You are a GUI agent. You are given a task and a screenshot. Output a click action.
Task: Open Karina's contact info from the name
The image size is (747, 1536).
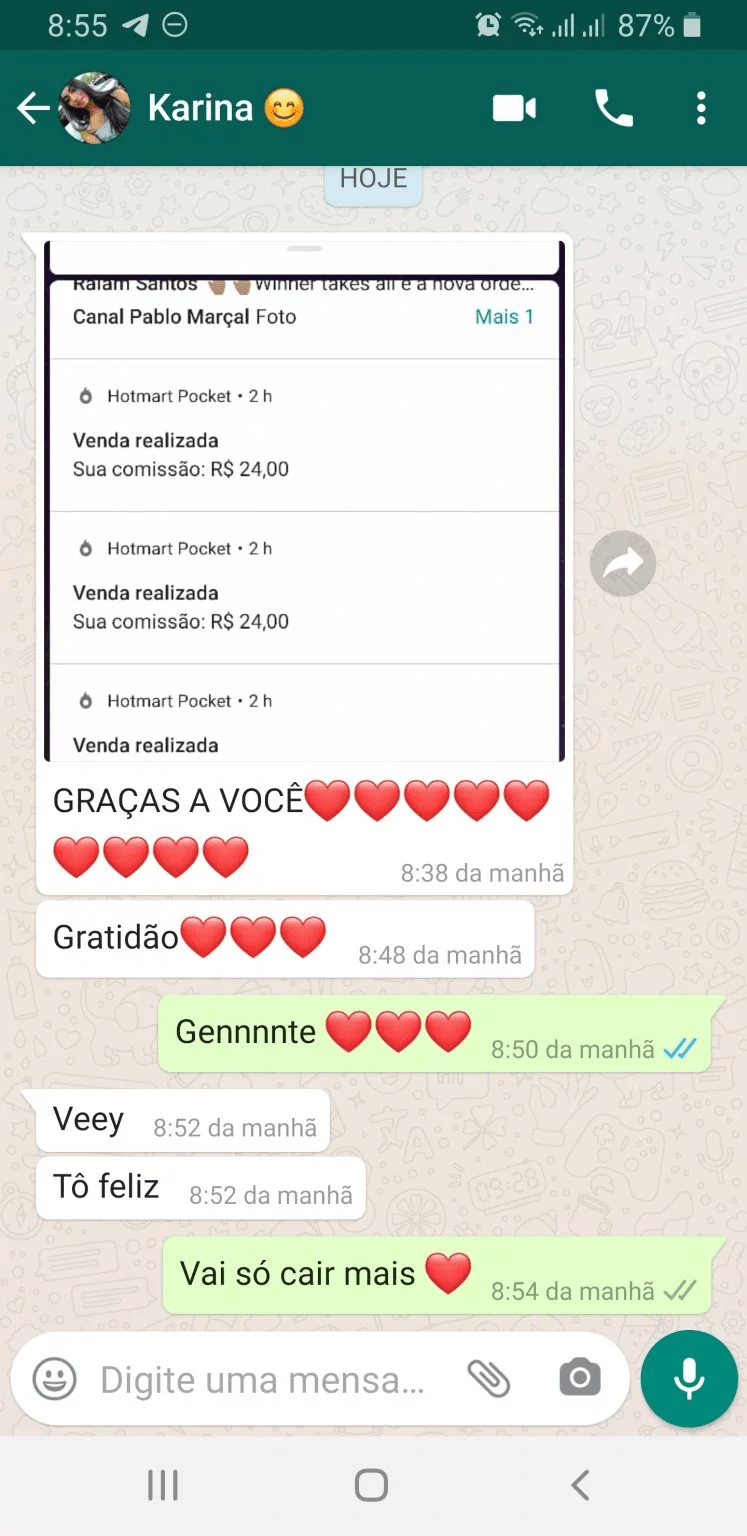(200, 108)
